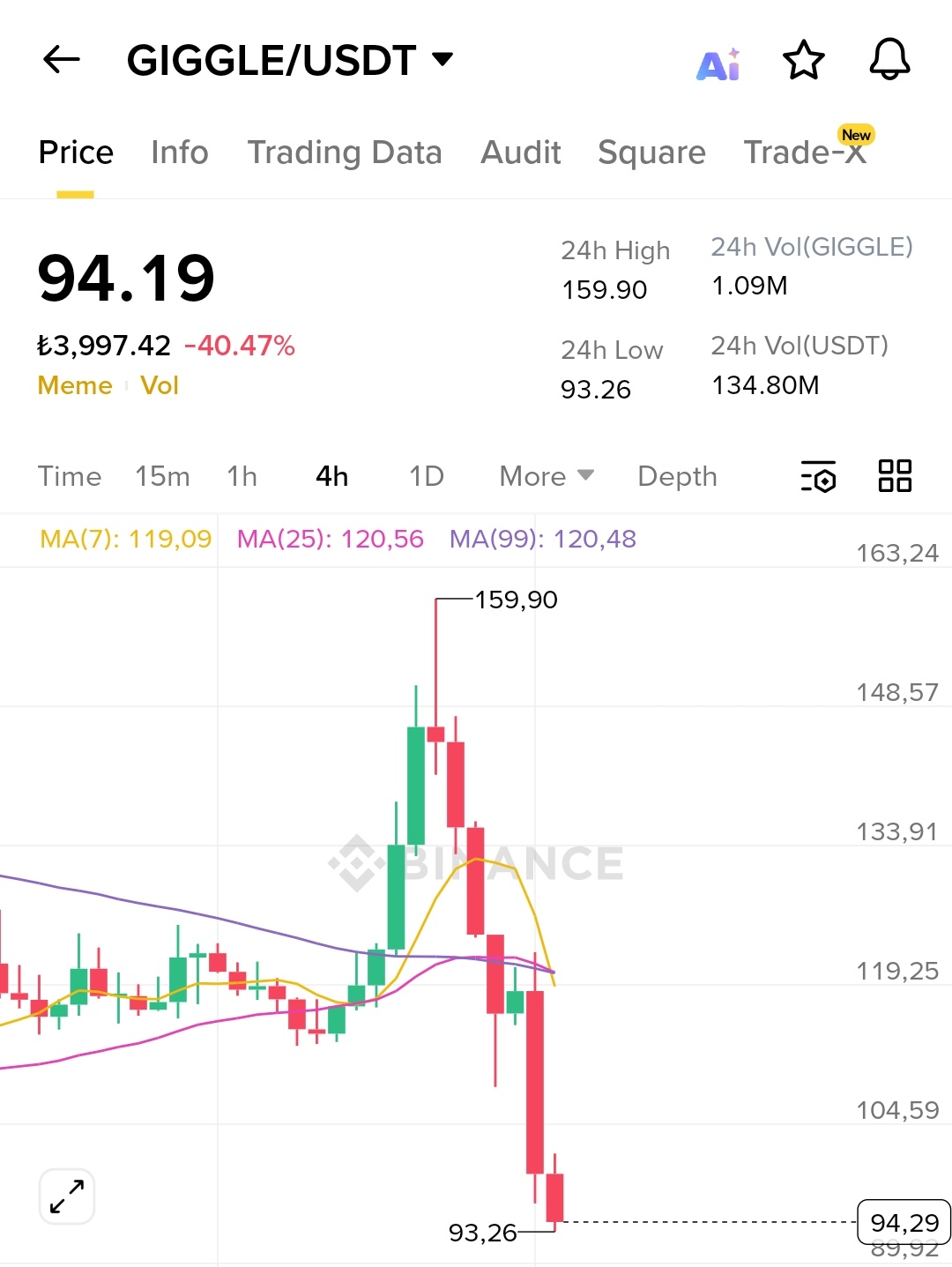Switch to the Audit tab
This screenshot has width=952, height=1267.
click(520, 153)
